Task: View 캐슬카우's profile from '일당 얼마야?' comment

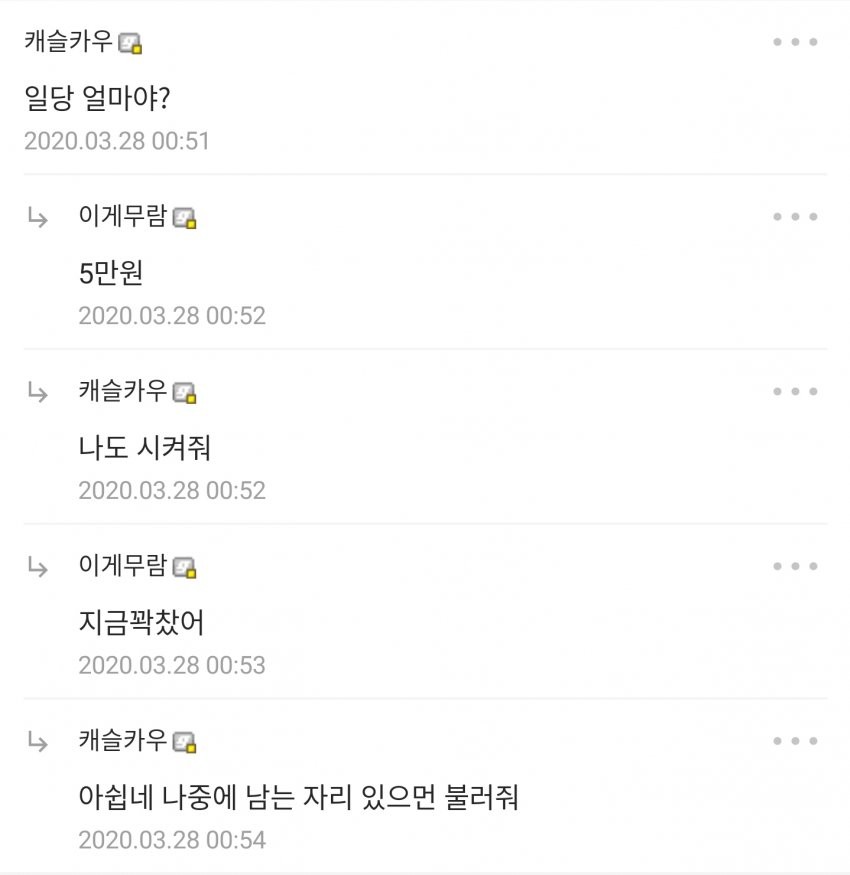Action: [x=69, y=43]
